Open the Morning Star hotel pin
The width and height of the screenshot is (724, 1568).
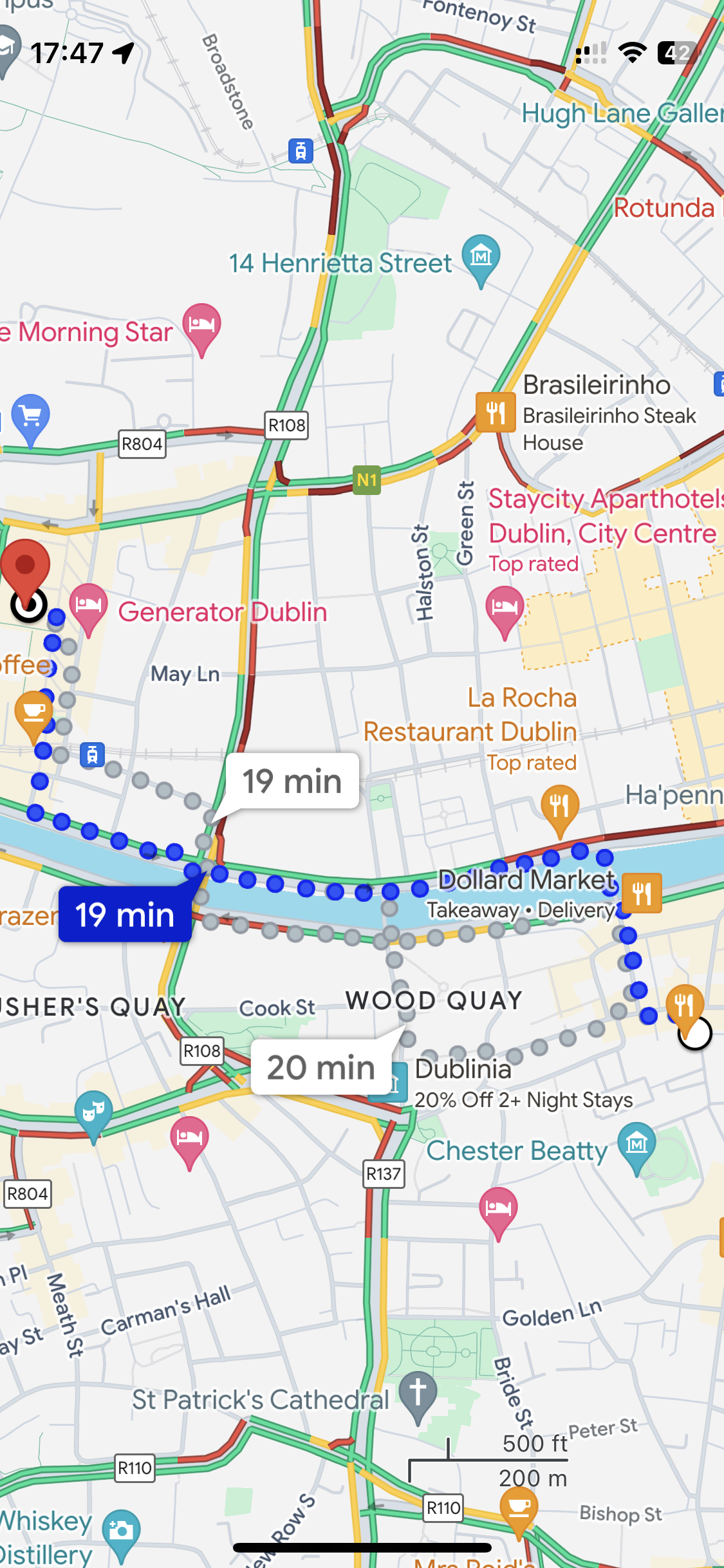[x=201, y=326]
